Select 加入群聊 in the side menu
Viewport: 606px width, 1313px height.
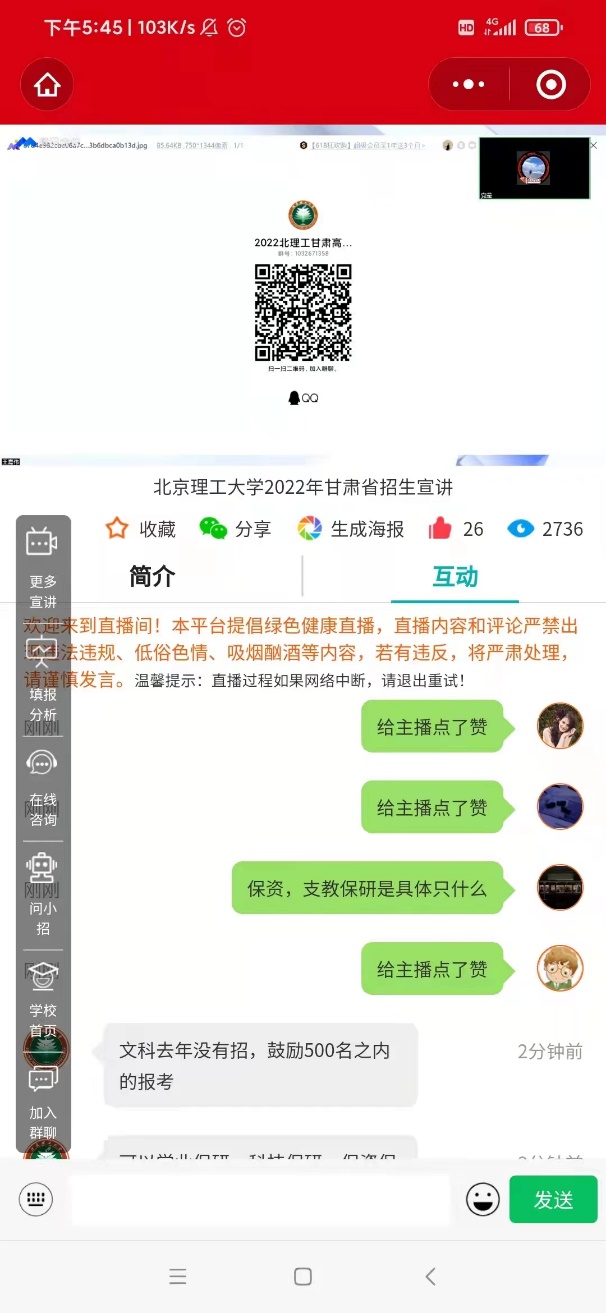42,1100
